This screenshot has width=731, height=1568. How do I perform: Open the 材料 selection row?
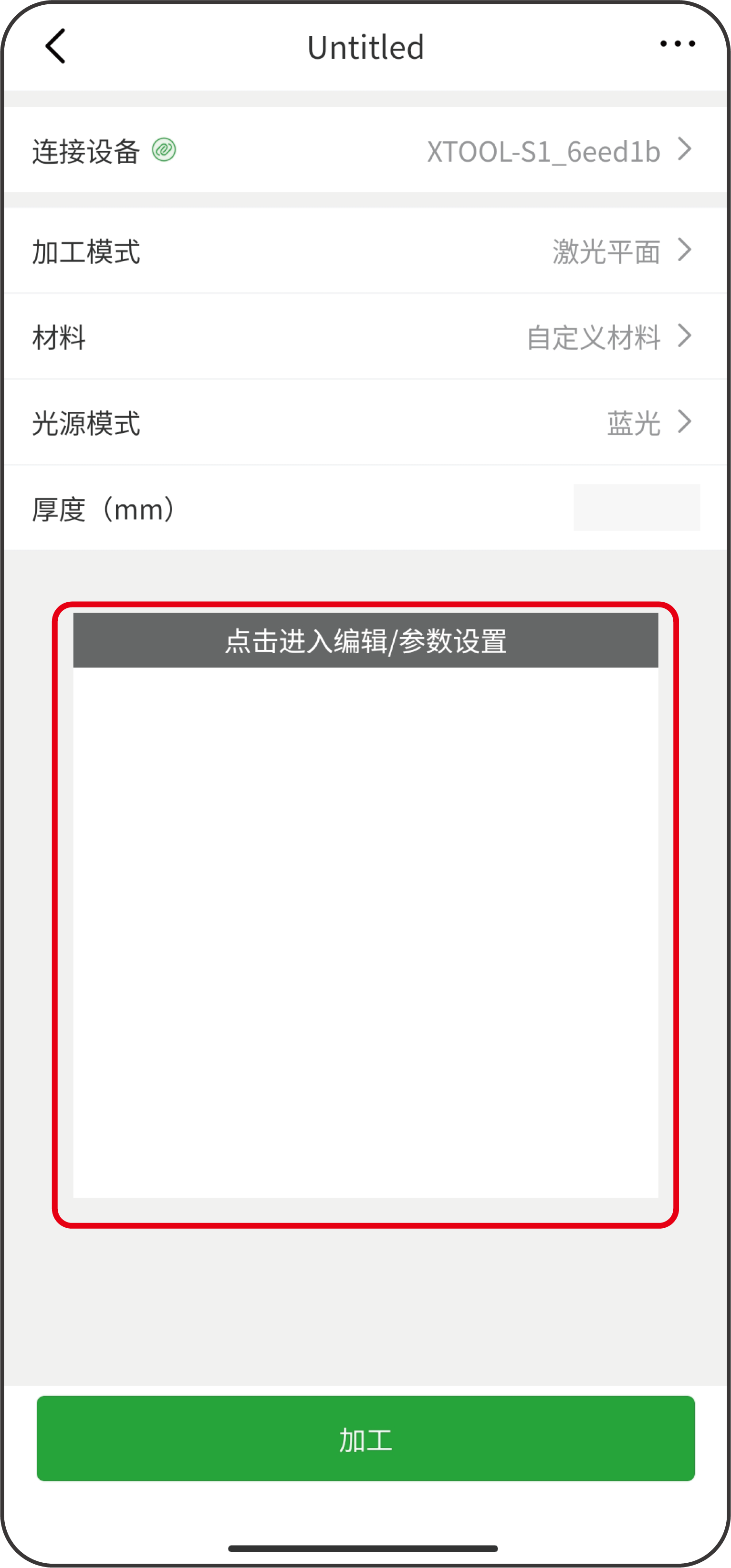365,336
